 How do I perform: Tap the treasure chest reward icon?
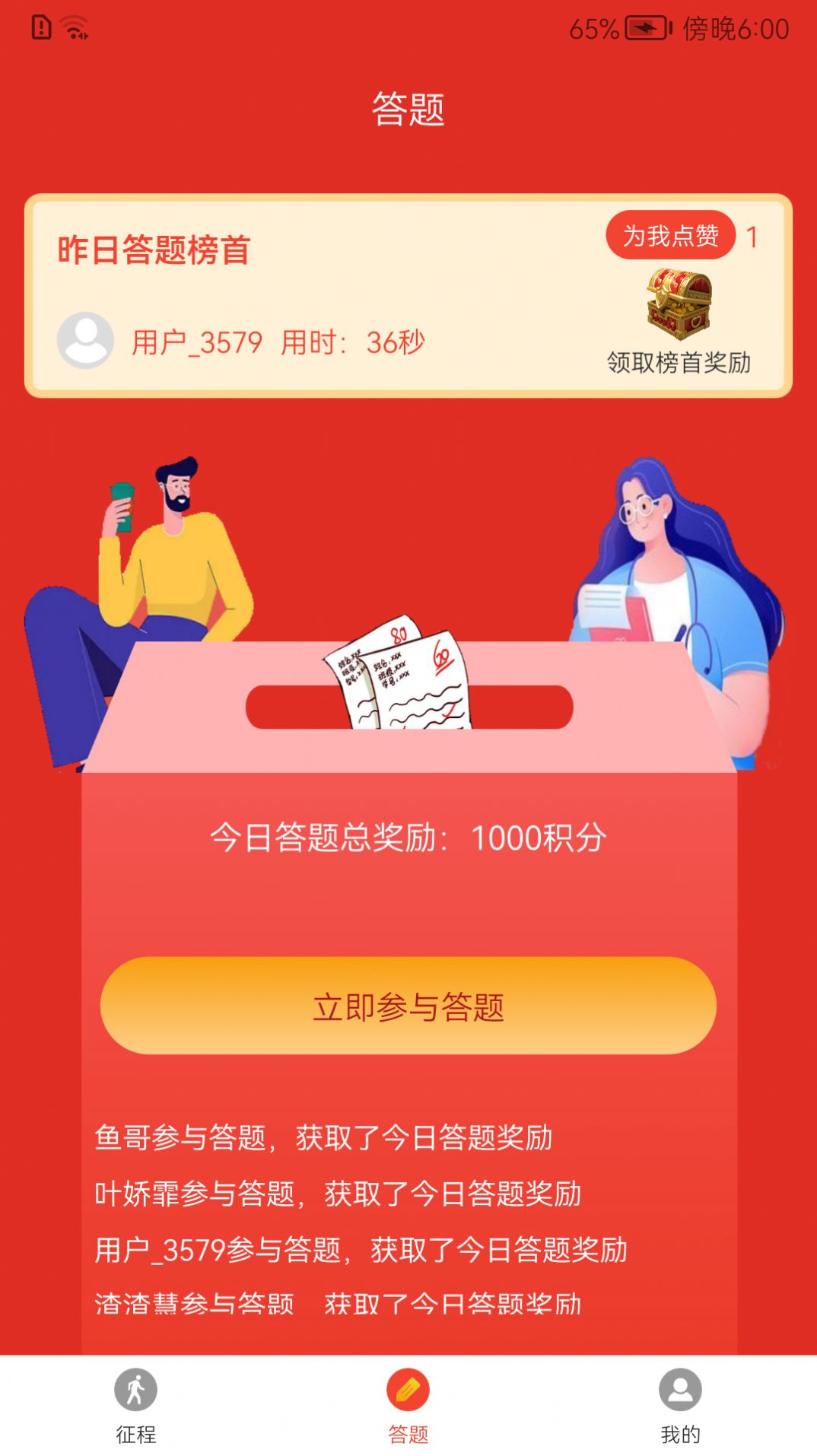[x=678, y=304]
